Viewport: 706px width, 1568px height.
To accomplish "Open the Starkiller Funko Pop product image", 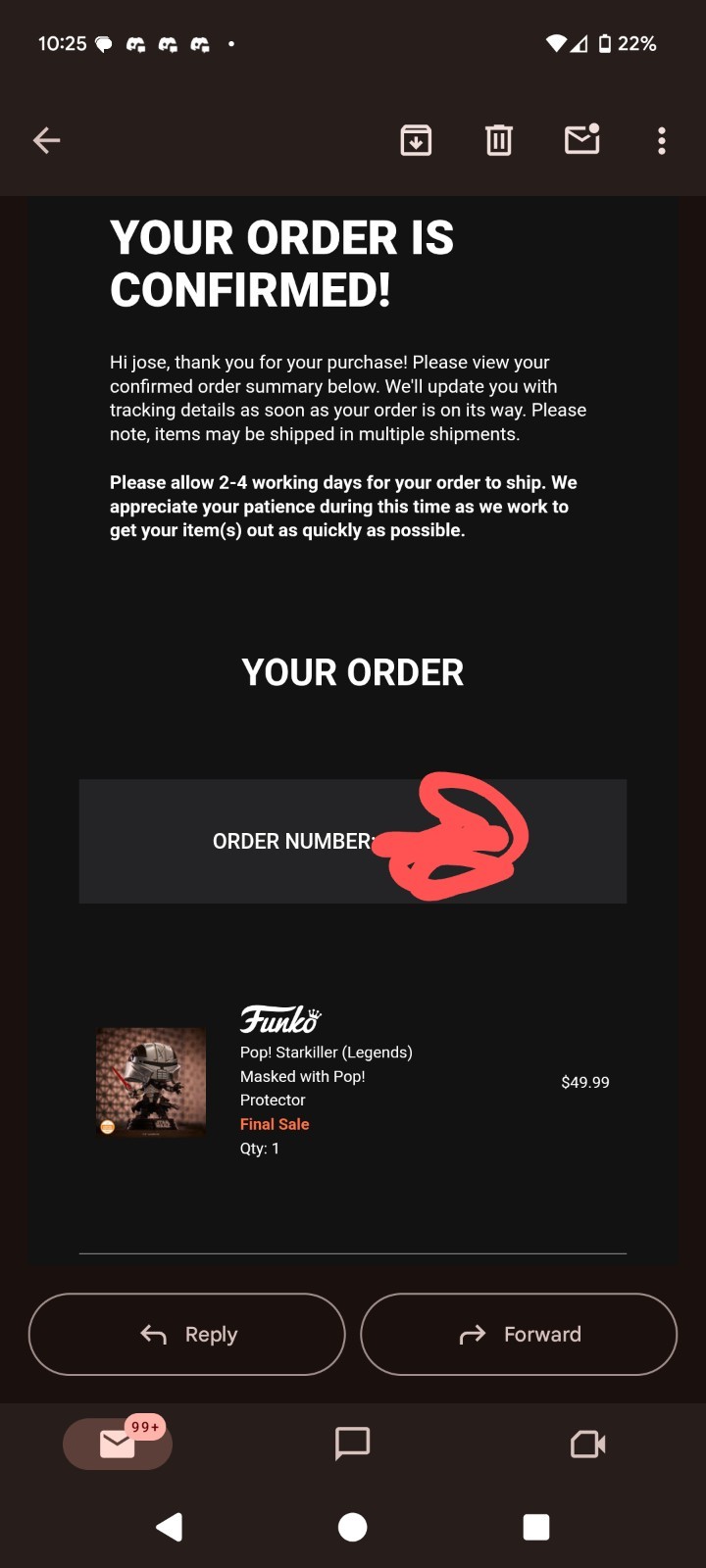I will click(151, 1082).
